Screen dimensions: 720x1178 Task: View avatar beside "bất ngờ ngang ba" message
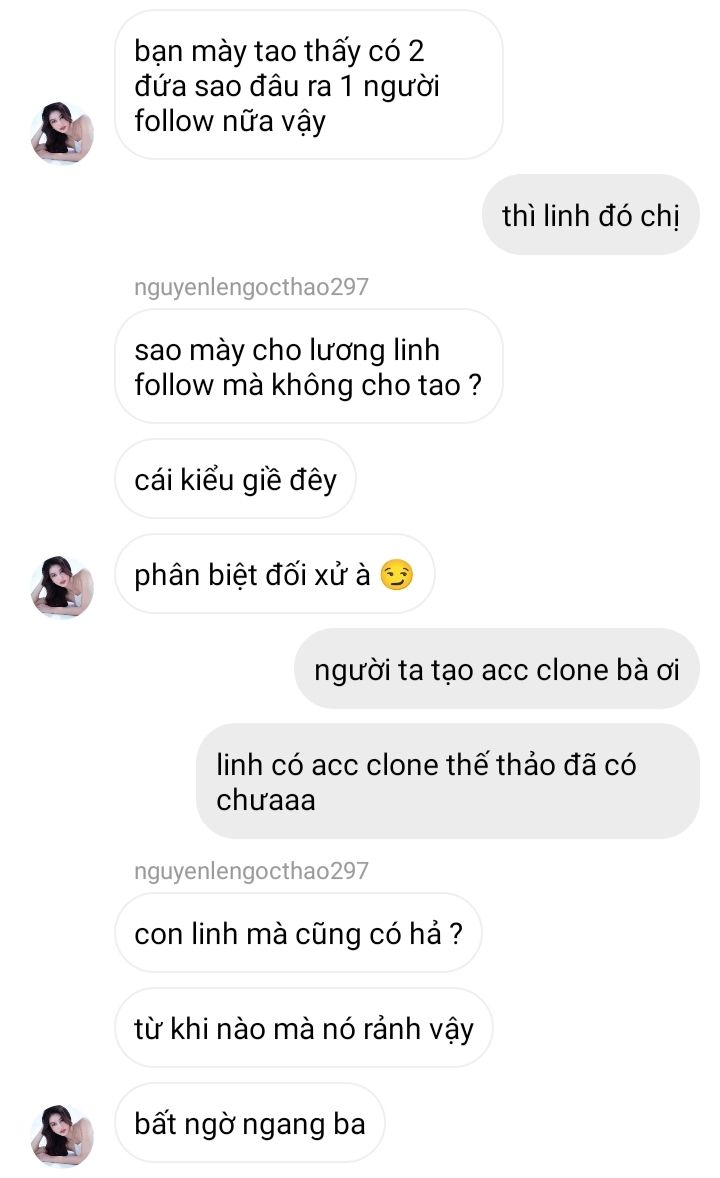point(62,1134)
